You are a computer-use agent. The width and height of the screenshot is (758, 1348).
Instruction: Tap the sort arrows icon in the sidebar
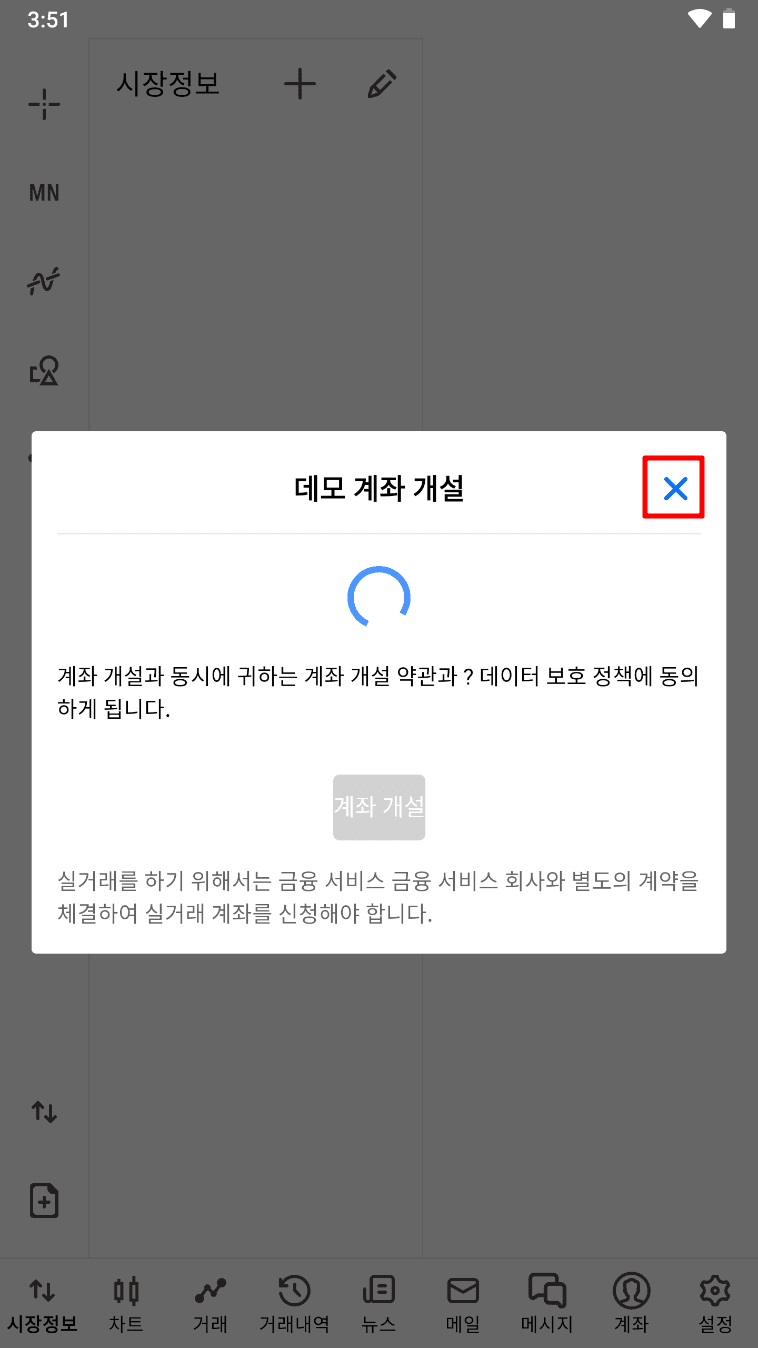pyautogui.click(x=43, y=1111)
